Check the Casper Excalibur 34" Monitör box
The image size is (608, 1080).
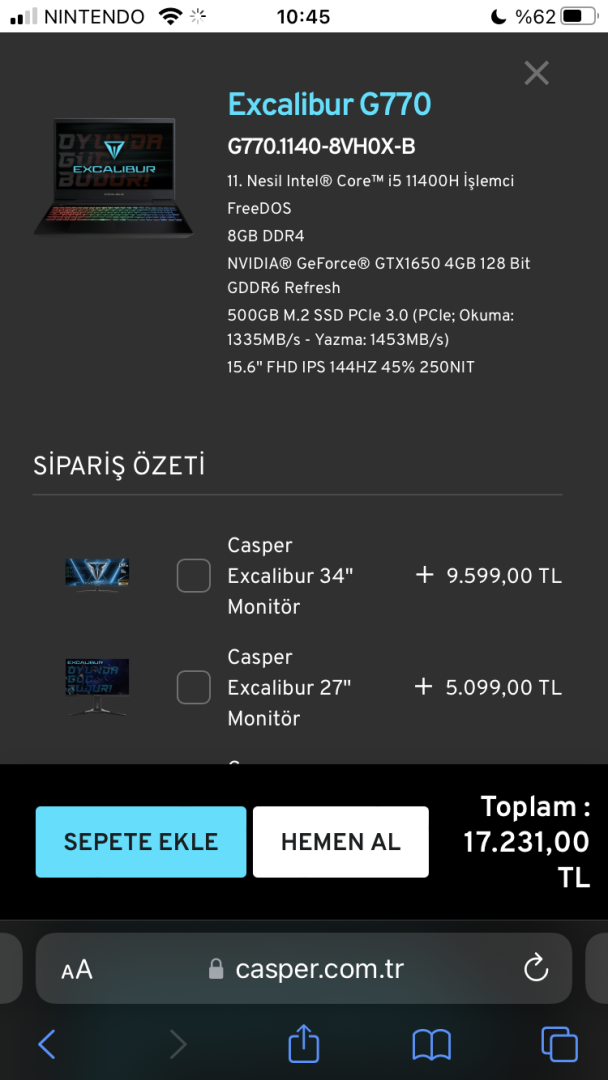point(193,576)
